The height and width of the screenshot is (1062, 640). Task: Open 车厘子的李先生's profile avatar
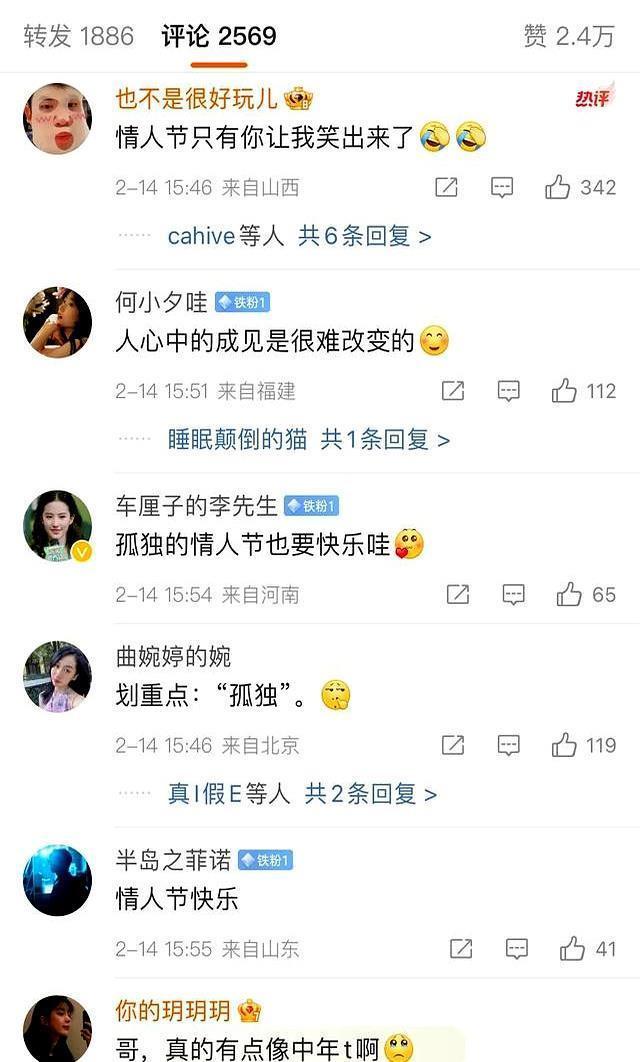point(57,525)
